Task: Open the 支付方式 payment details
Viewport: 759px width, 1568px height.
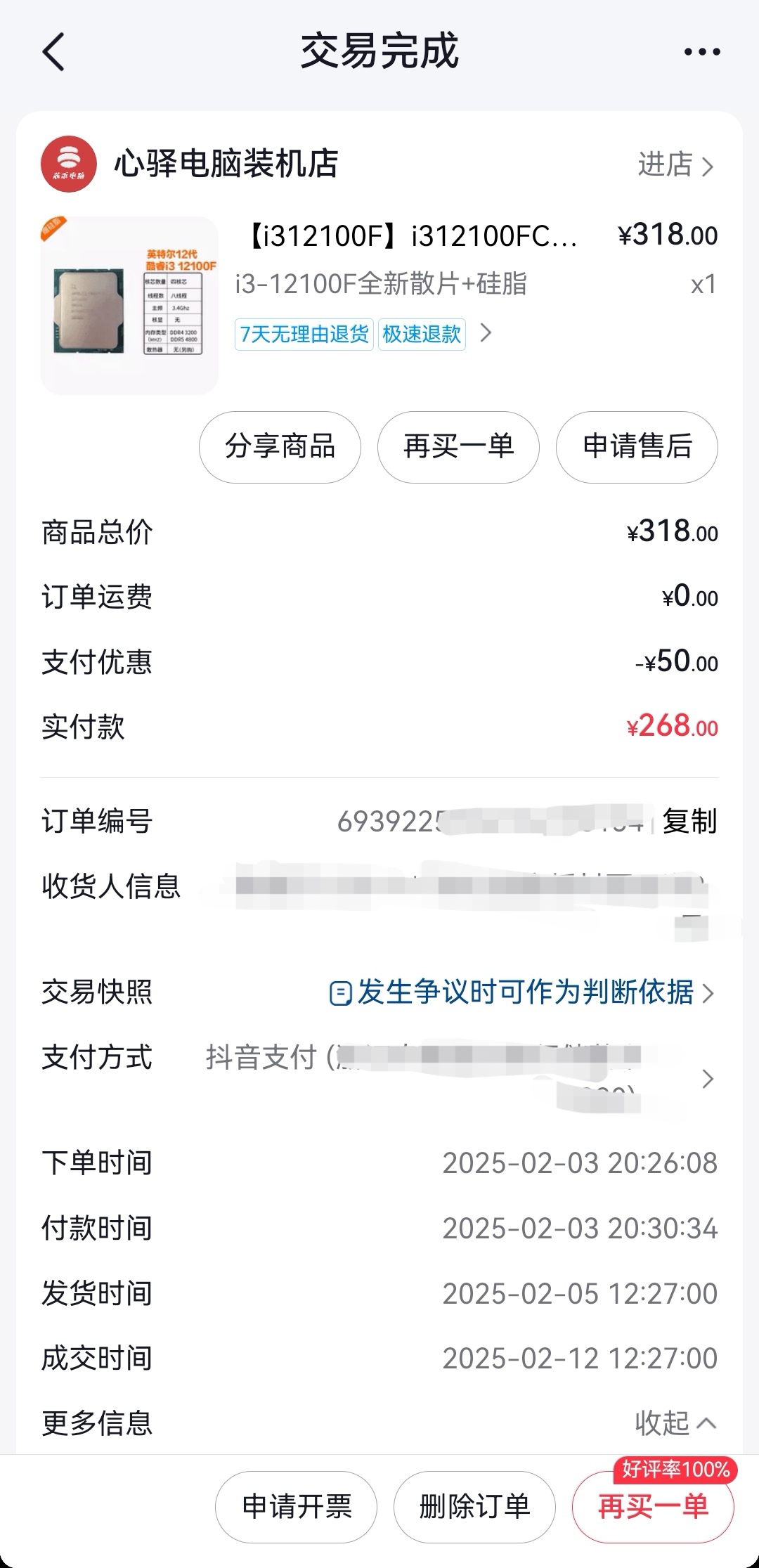Action: 707,1079
